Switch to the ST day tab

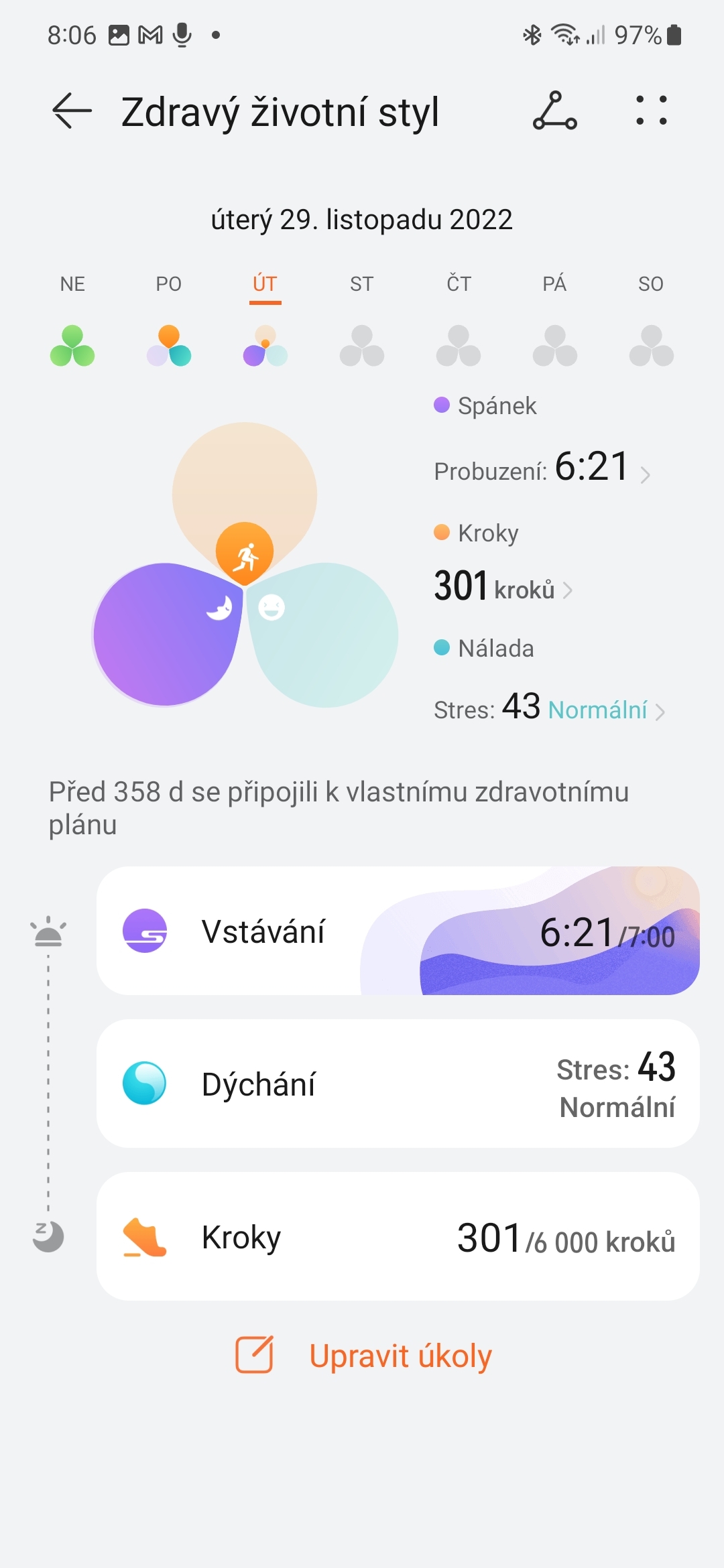(x=361, y=284)
